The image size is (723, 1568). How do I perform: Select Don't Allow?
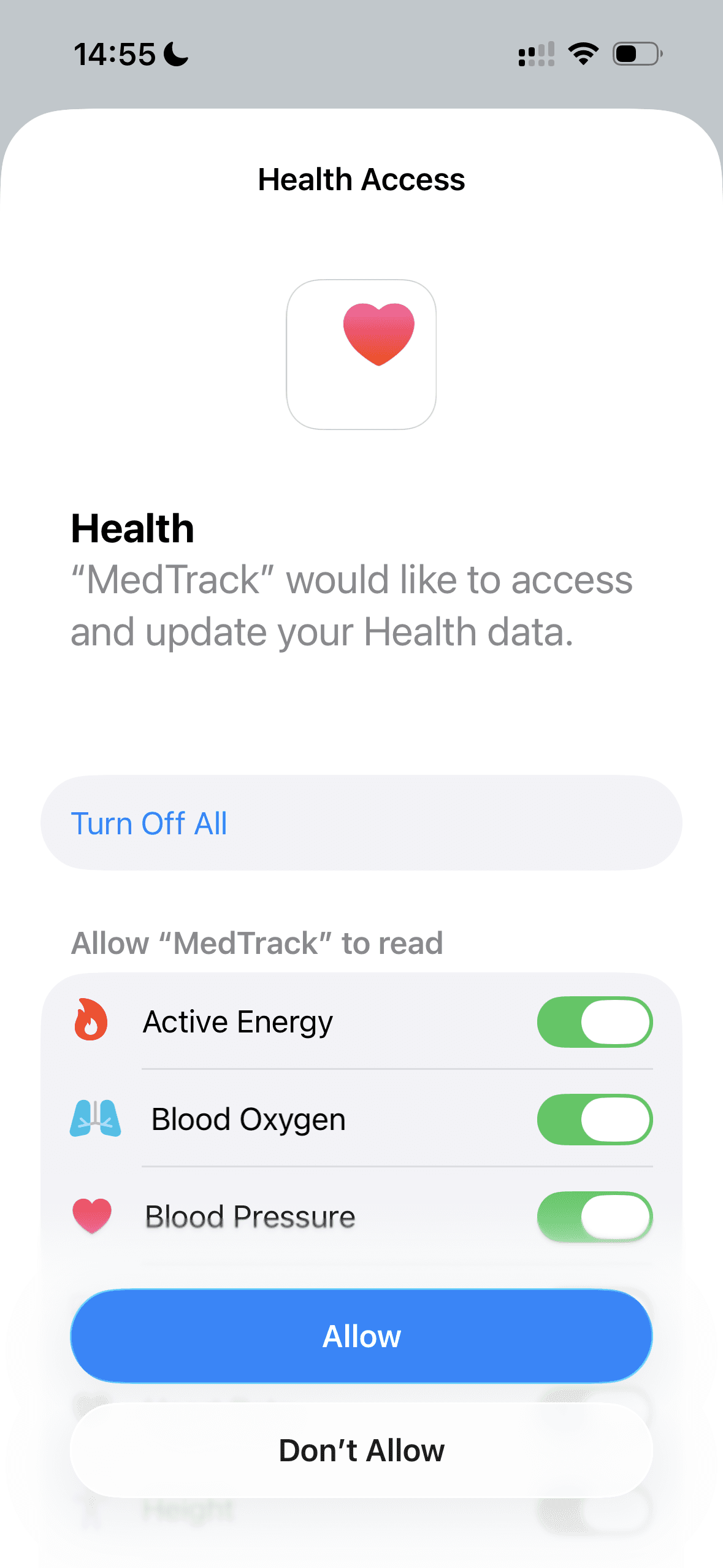click(x=361, y=1450)
